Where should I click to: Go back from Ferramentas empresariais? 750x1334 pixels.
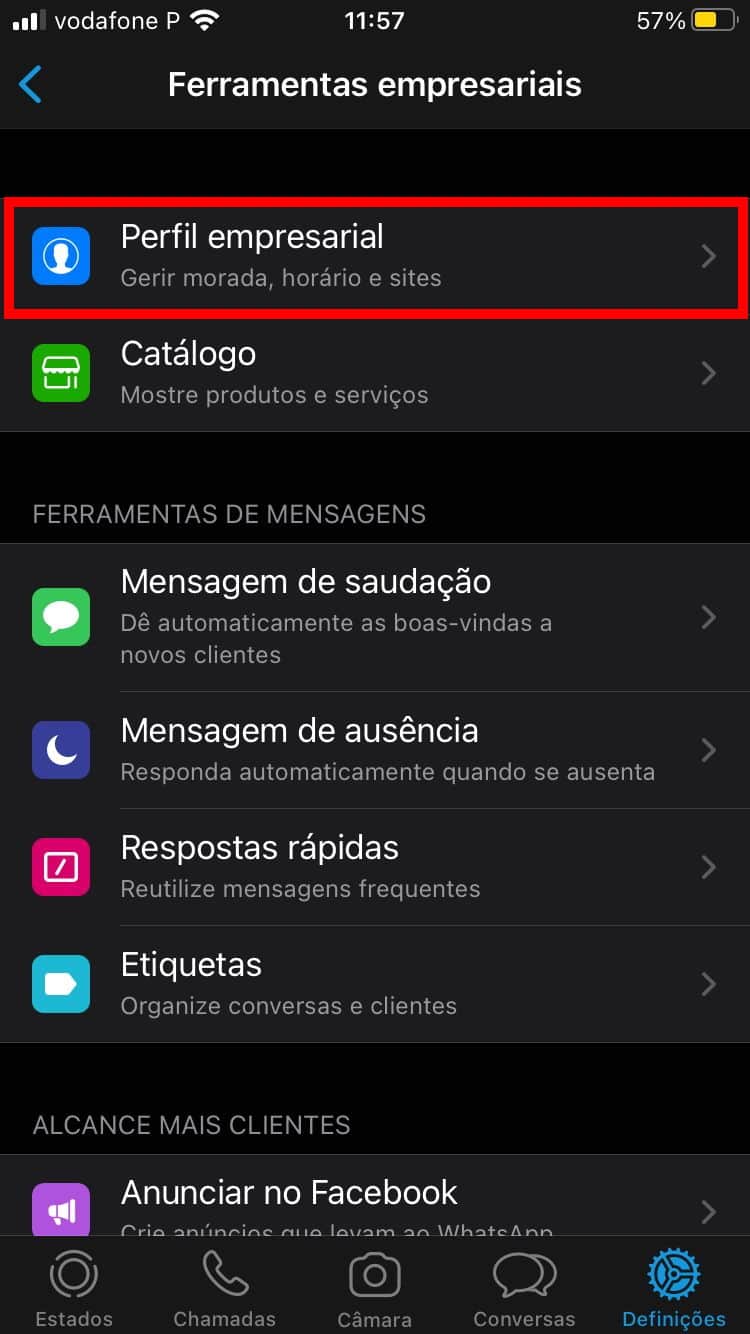pyautogui.click(x=31, y=85)
